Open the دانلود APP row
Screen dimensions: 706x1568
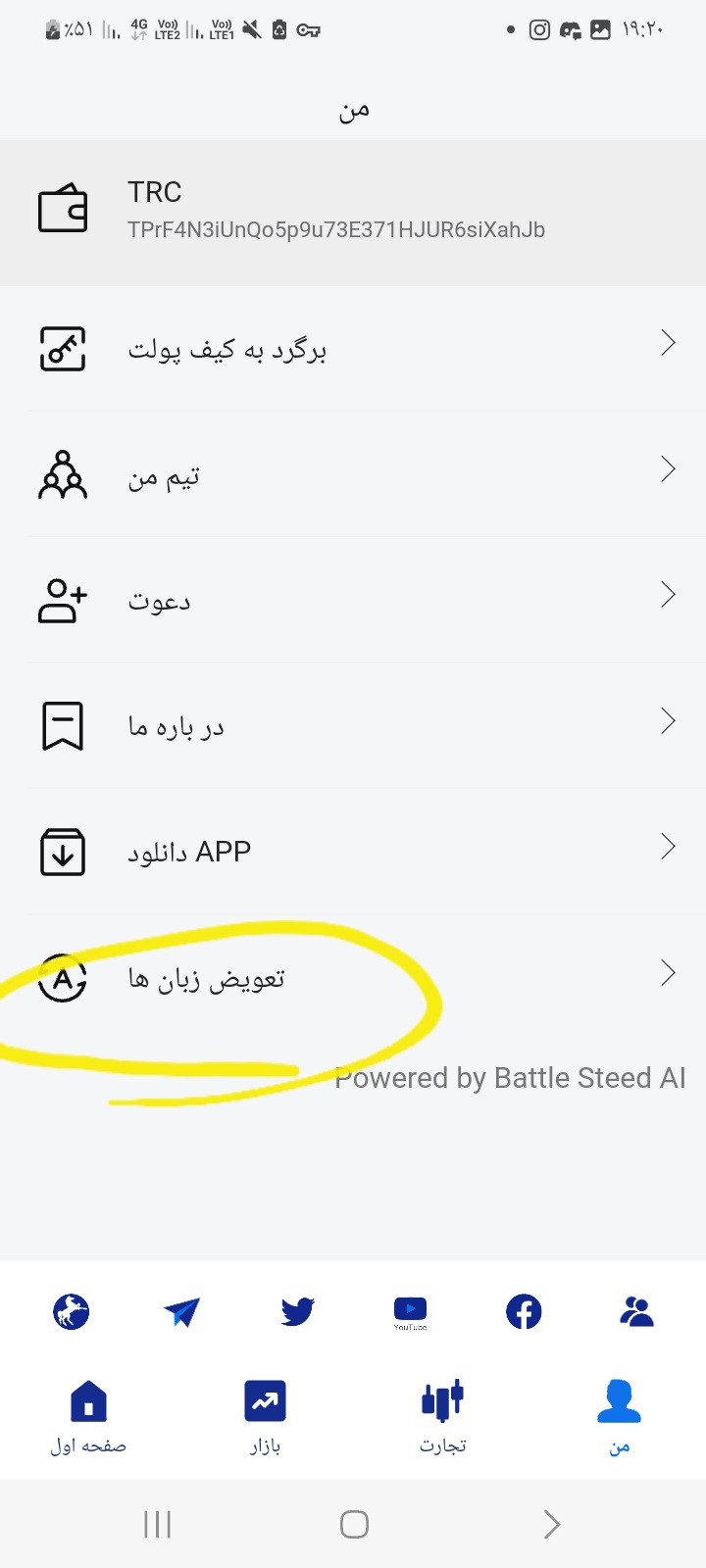point(353,851)
